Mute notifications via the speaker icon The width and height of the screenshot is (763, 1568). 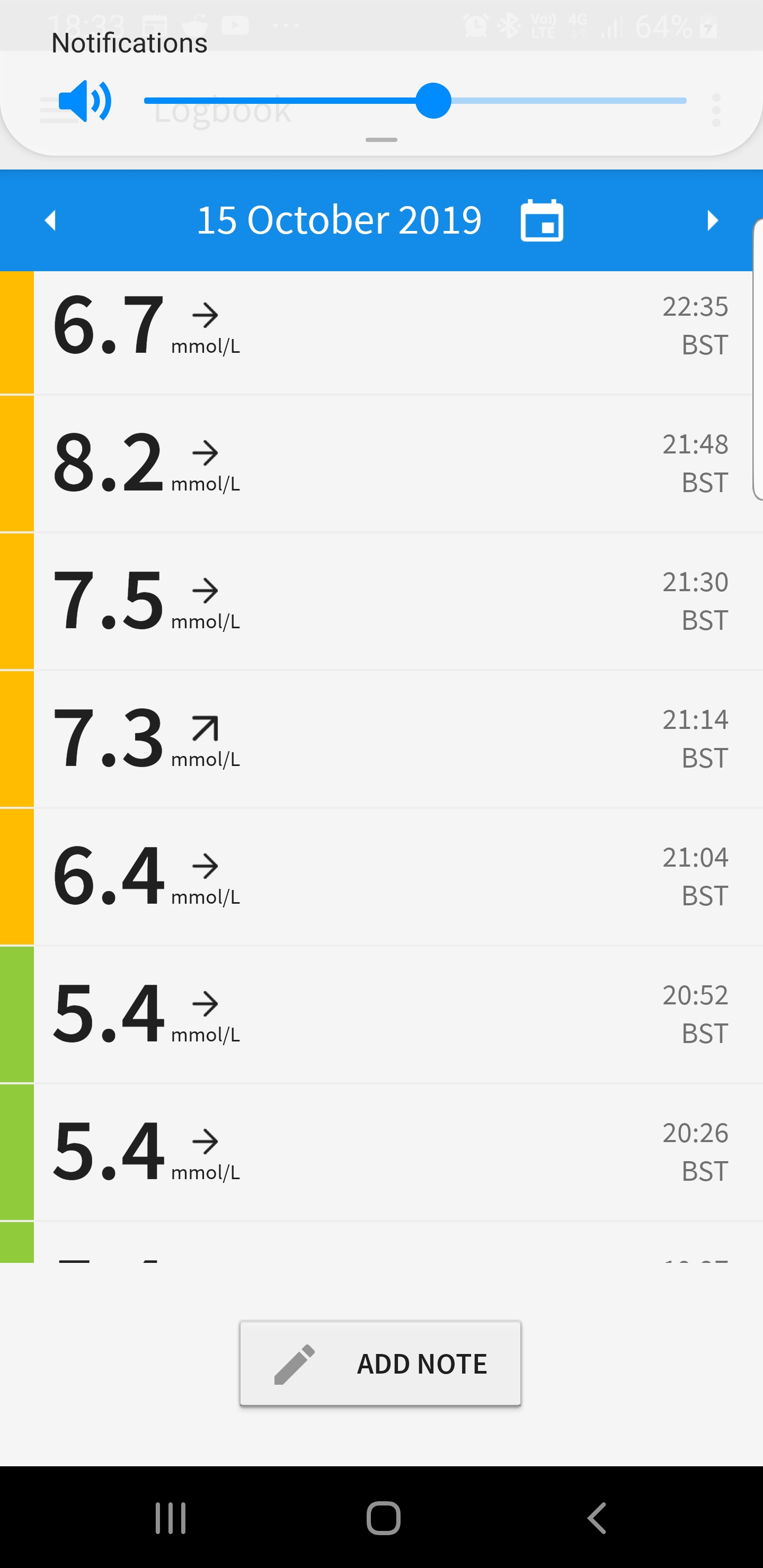click(x=85, y=101)
